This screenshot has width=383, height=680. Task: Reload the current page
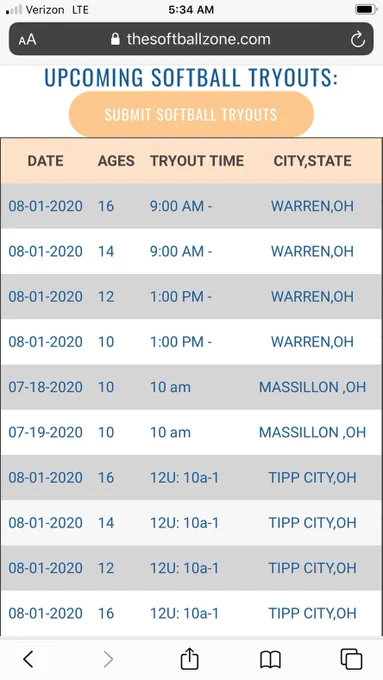[x=358, y=39]
